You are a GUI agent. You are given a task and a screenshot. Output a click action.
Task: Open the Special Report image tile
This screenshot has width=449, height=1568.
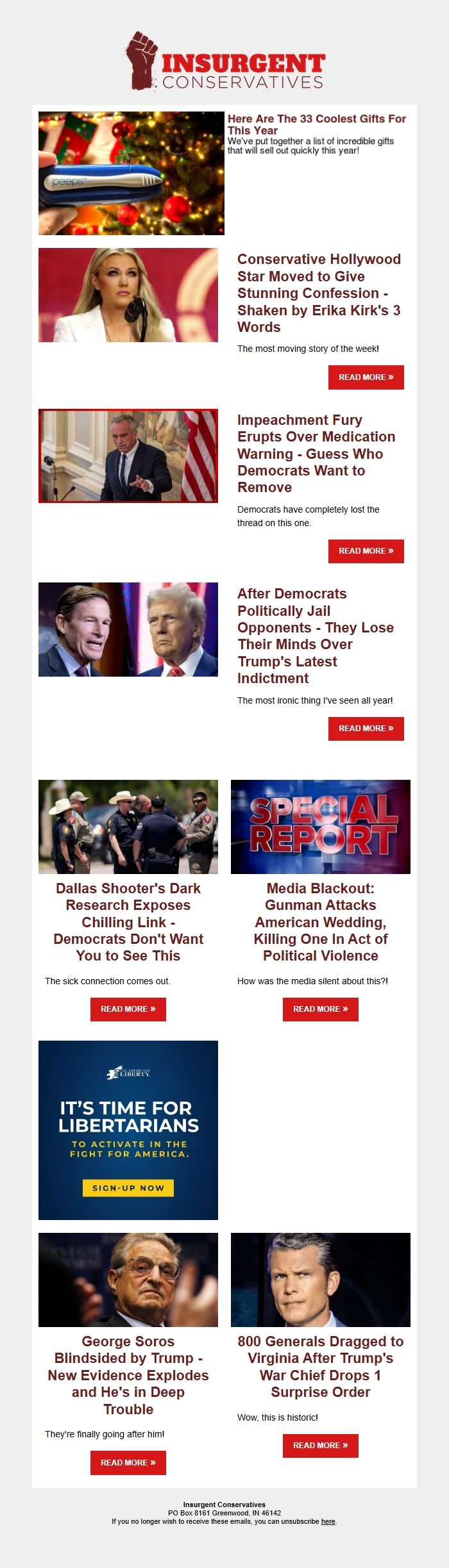[321, 827]
